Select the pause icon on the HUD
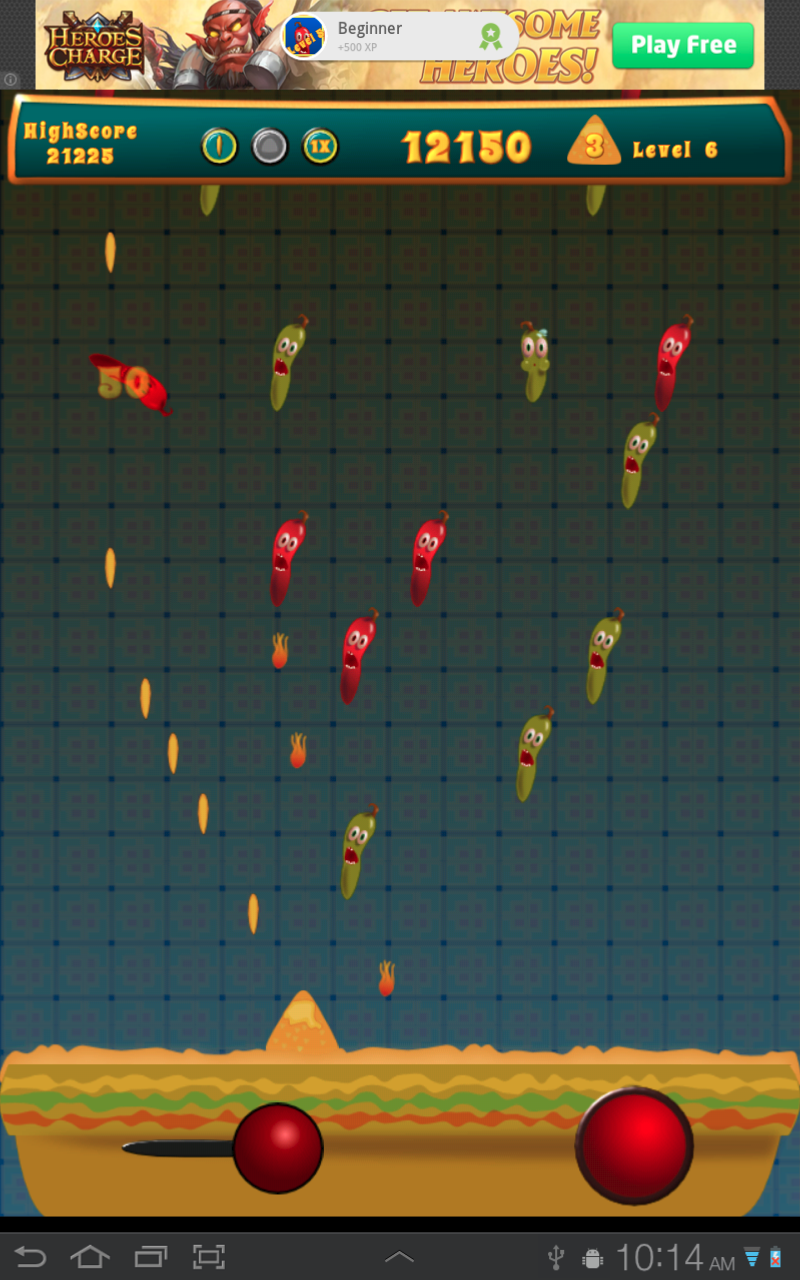This screenshot has width=800, height=1280. [x=219, y=145]
